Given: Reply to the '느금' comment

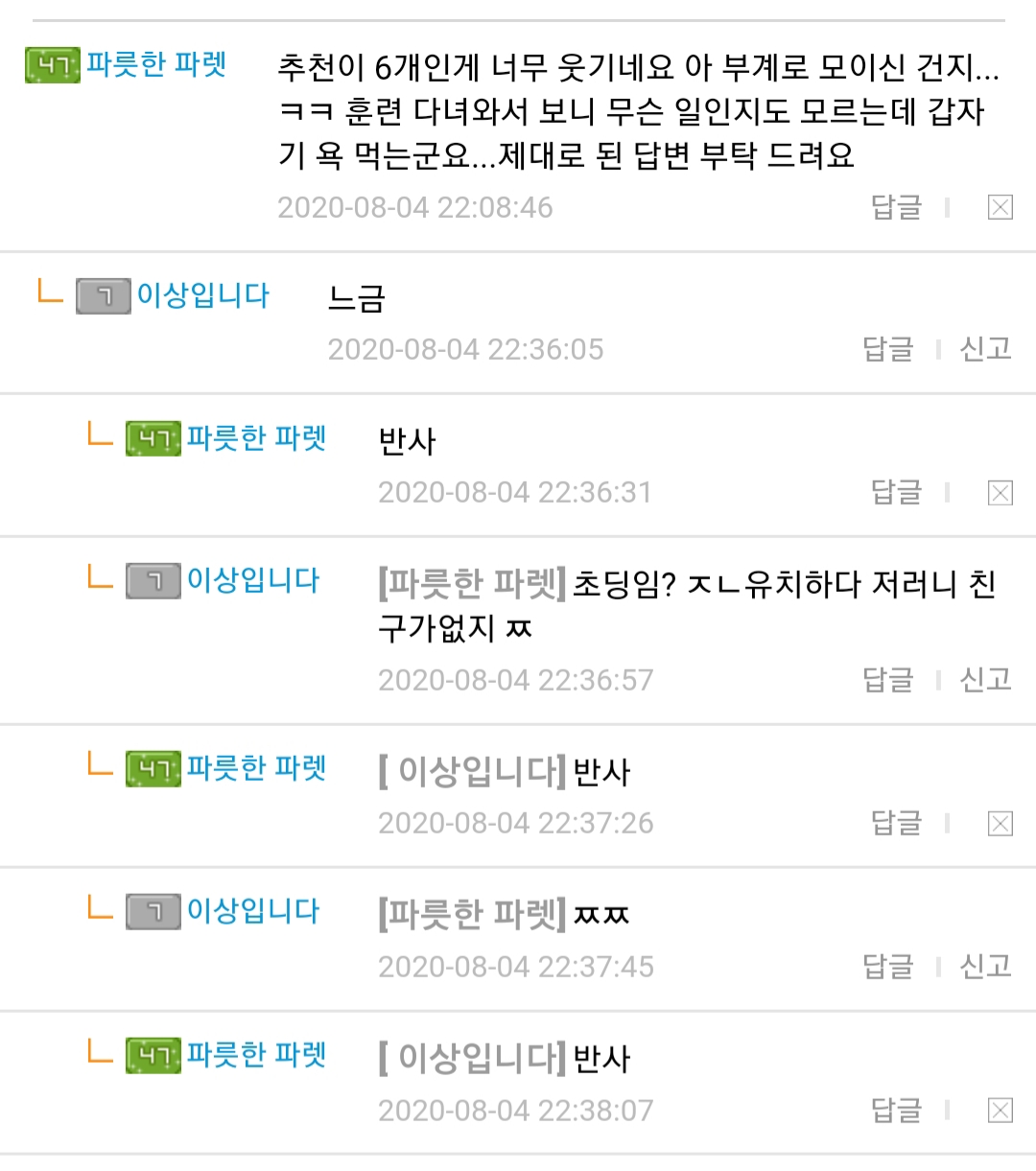Looking at the screenshot, I should pos(888,349).
